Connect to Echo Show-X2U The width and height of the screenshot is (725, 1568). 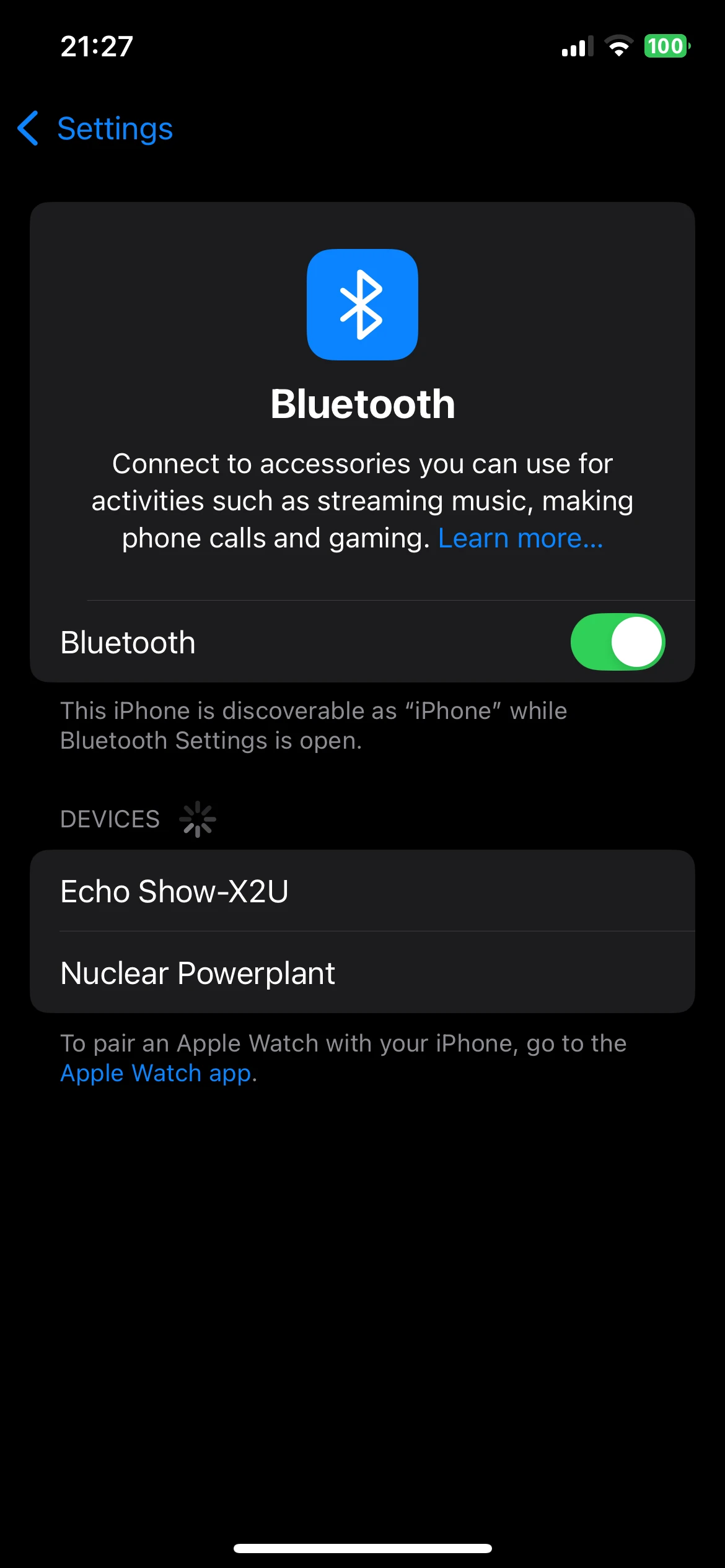coord(362,891)
